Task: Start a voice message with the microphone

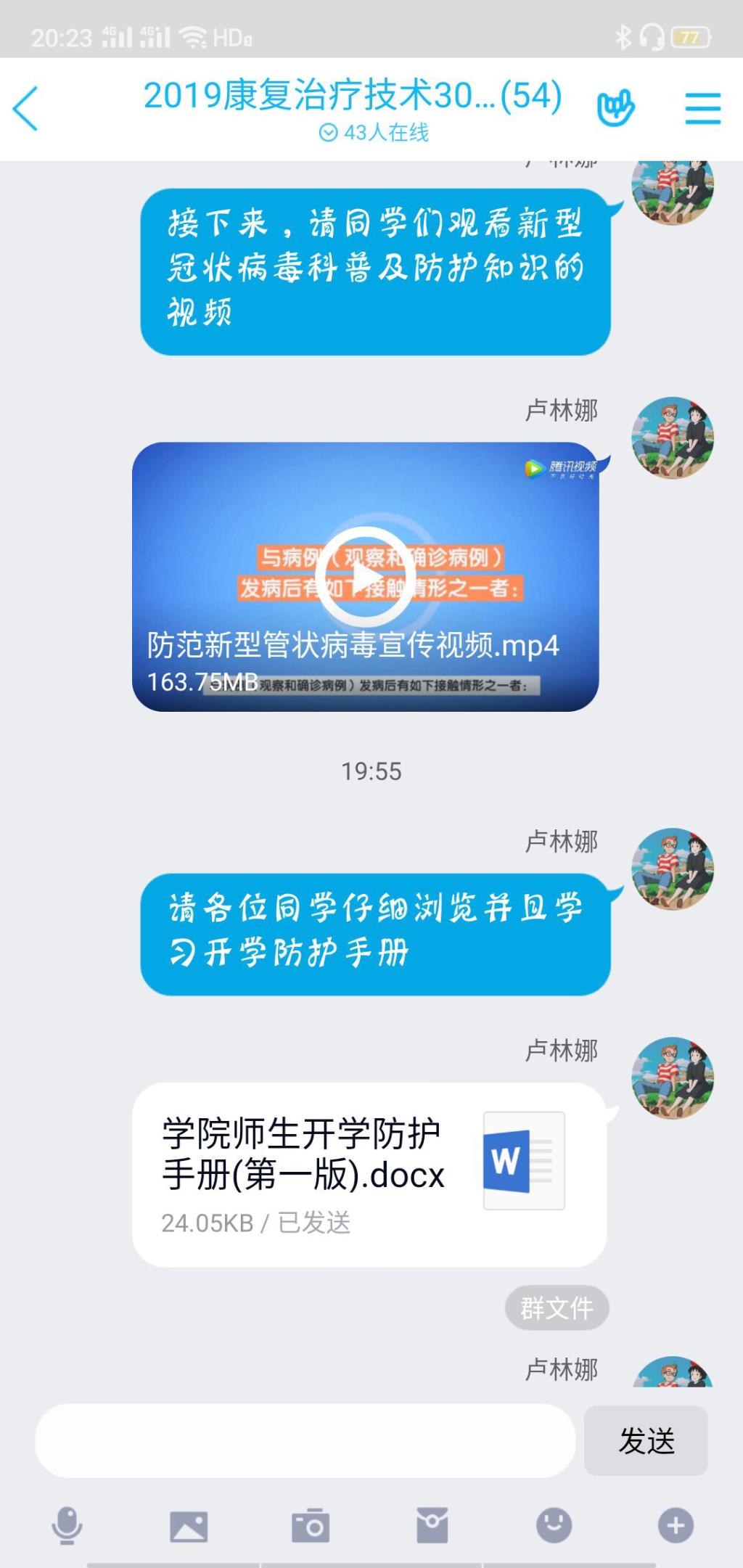Action: (x=67, y=1525)
